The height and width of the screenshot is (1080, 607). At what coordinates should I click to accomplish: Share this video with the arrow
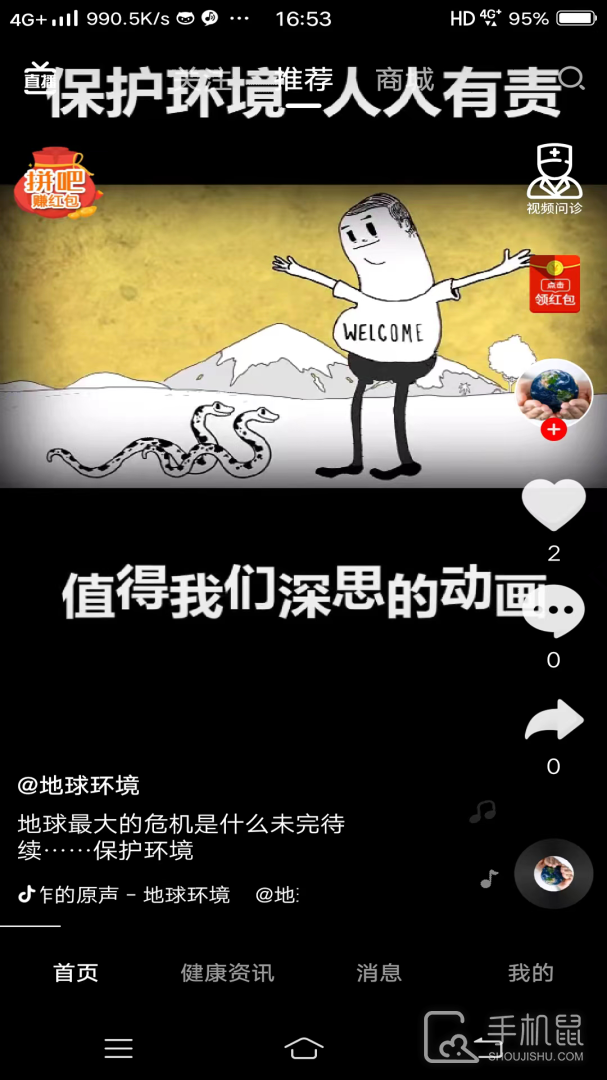pos(554,720)
